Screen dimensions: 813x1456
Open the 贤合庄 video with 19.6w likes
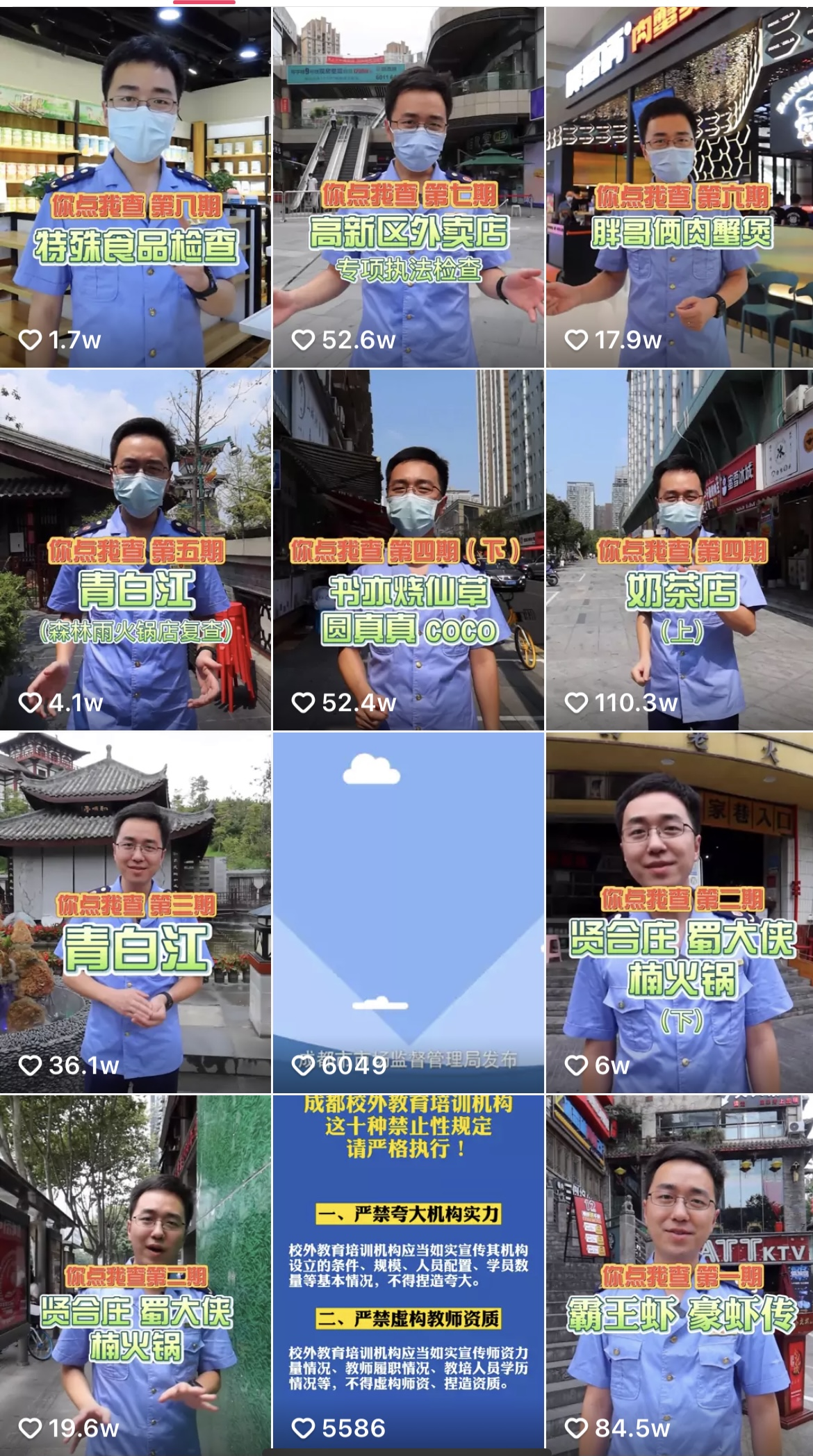(x=135, y=1273)
